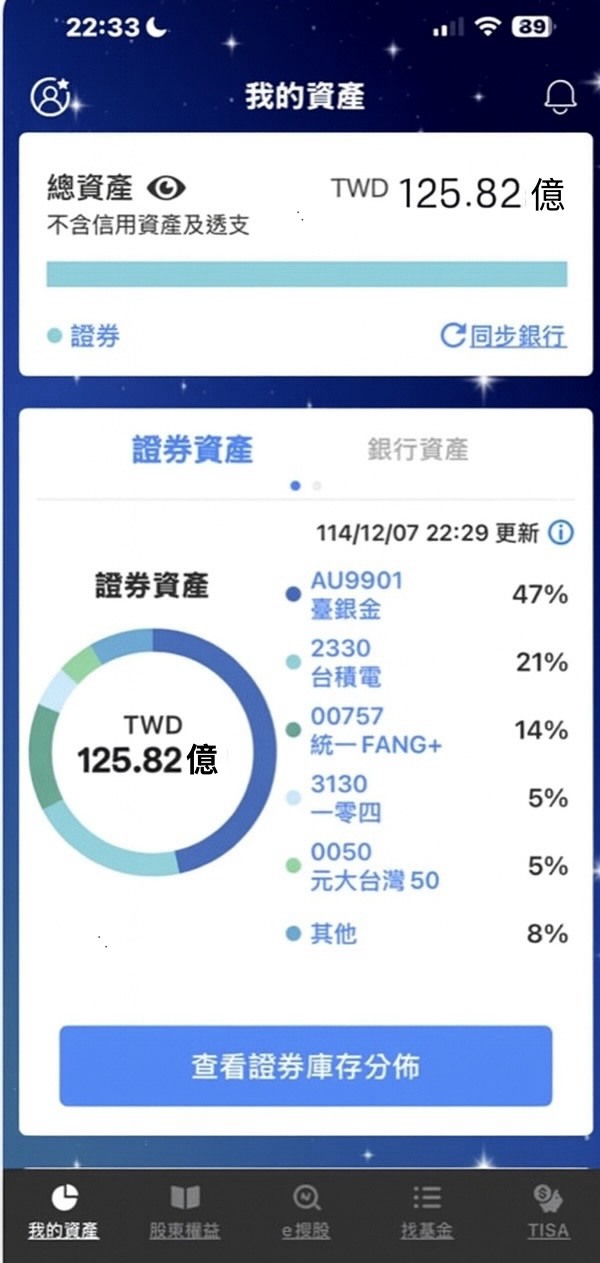Switch to the 銀行資產 tab

[x=417, y=449]
